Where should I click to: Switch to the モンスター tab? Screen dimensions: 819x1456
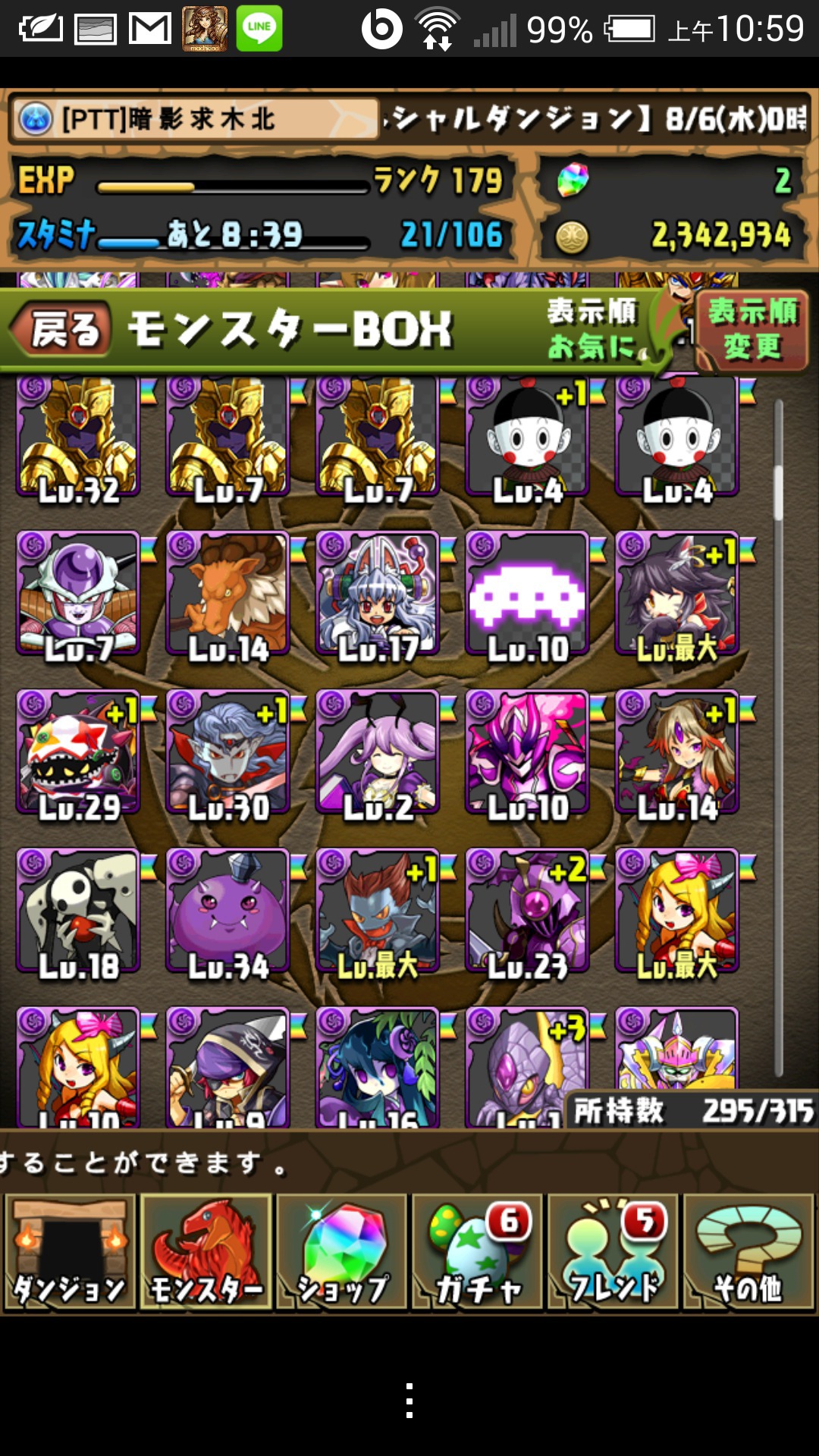pyautogui.click(x=206, y=1252)
